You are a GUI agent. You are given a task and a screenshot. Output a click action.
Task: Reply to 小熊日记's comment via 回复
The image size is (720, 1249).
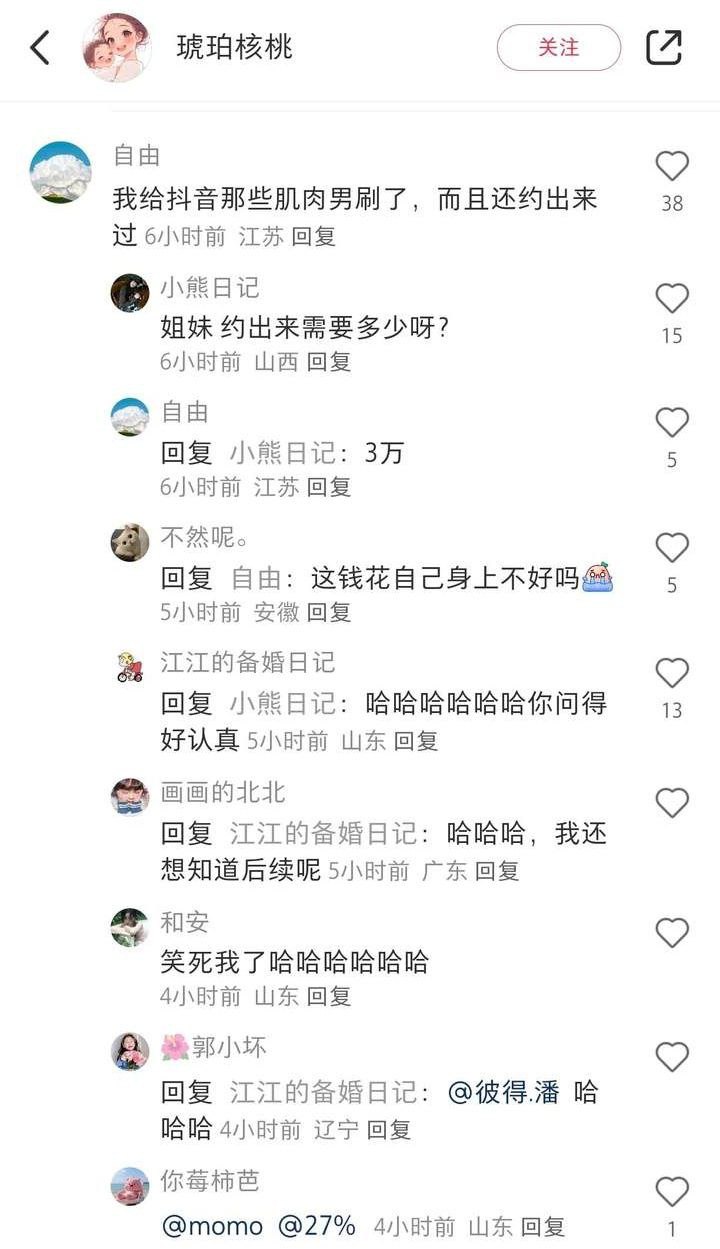329,362
